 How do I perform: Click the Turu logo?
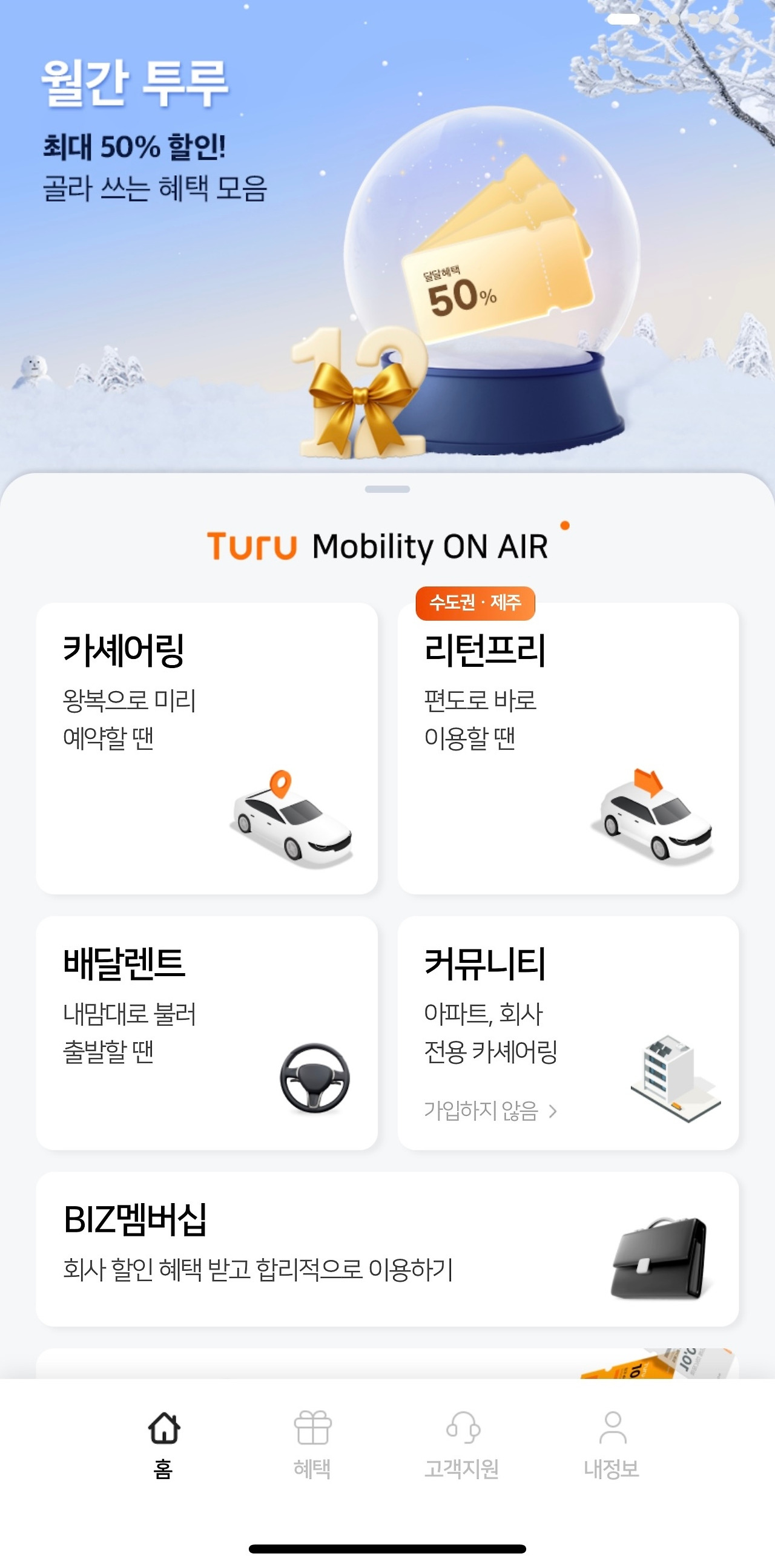coord(252,546)
